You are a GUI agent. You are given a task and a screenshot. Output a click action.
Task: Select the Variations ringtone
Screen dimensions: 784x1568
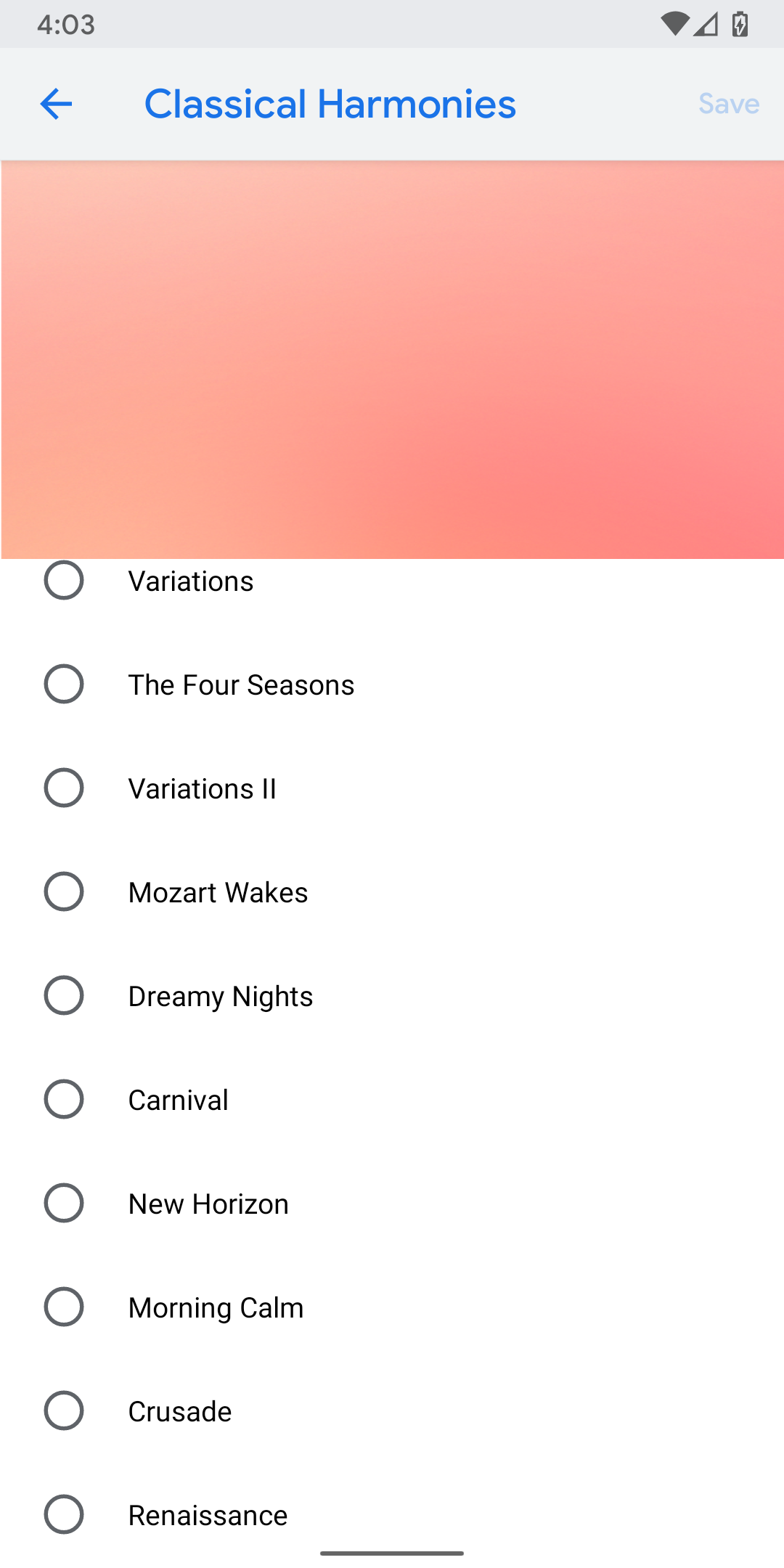[63, 580]
